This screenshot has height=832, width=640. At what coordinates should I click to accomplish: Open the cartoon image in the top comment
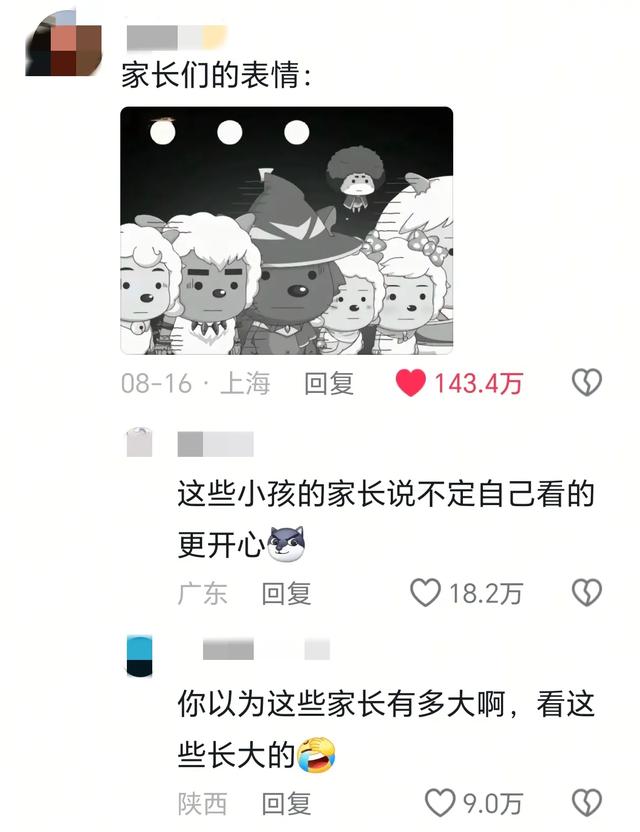click(286, 230)
